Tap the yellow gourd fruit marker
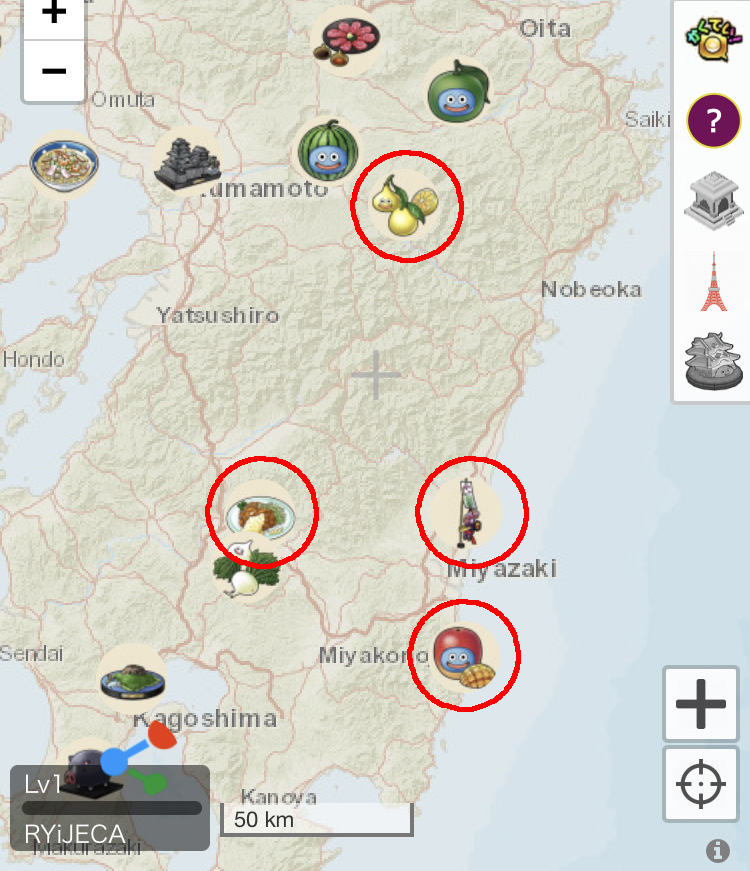 pyautogui.click(x=406, y=207)
